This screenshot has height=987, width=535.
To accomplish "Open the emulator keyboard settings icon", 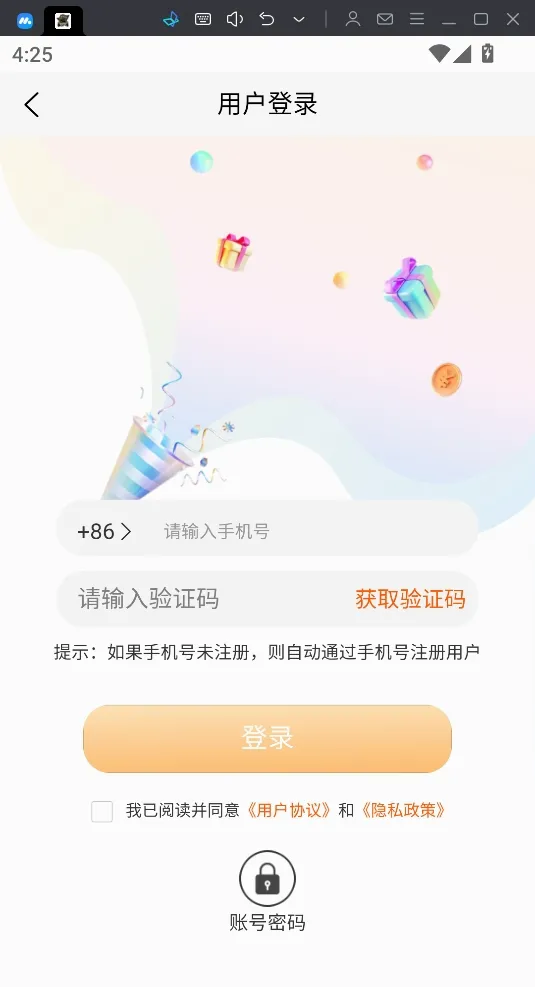I will pyautogui.click(x=203, y=19).
